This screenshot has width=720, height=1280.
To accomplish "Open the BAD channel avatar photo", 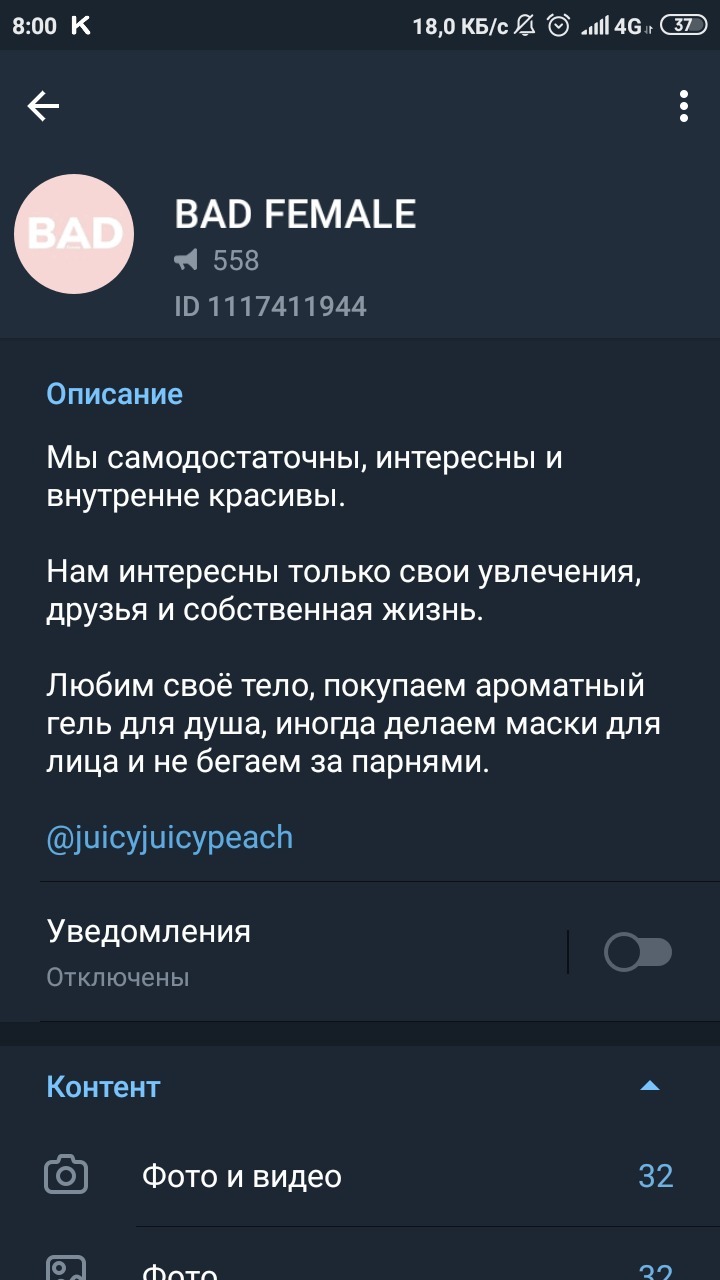I will [74, 234].
